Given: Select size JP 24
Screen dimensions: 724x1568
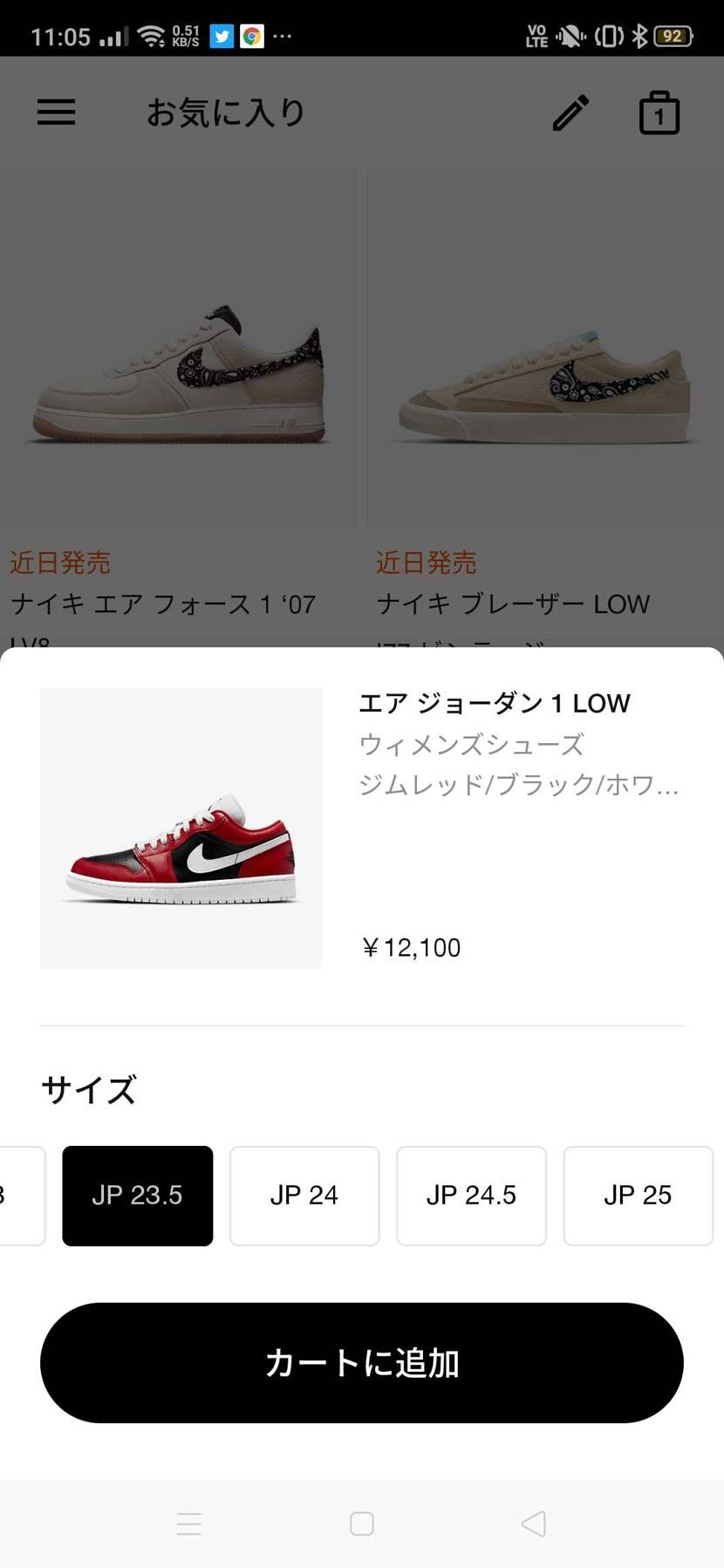Looking at the screenshot, I should tap(304, 1196).
